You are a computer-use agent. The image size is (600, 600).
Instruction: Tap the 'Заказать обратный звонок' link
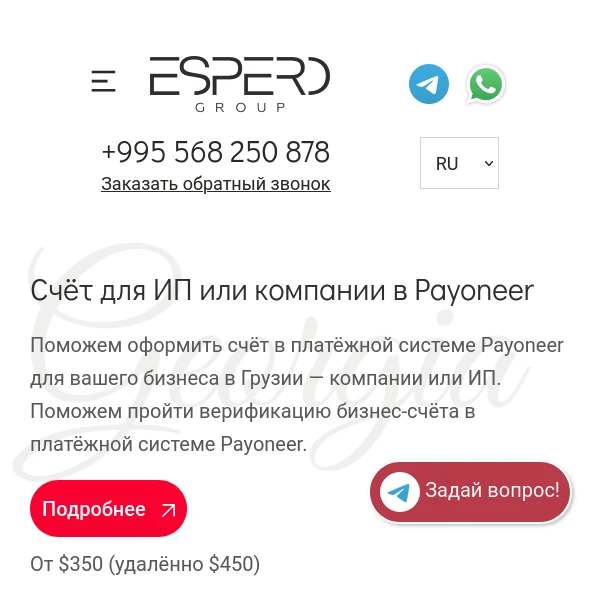(x=215, y=184)
